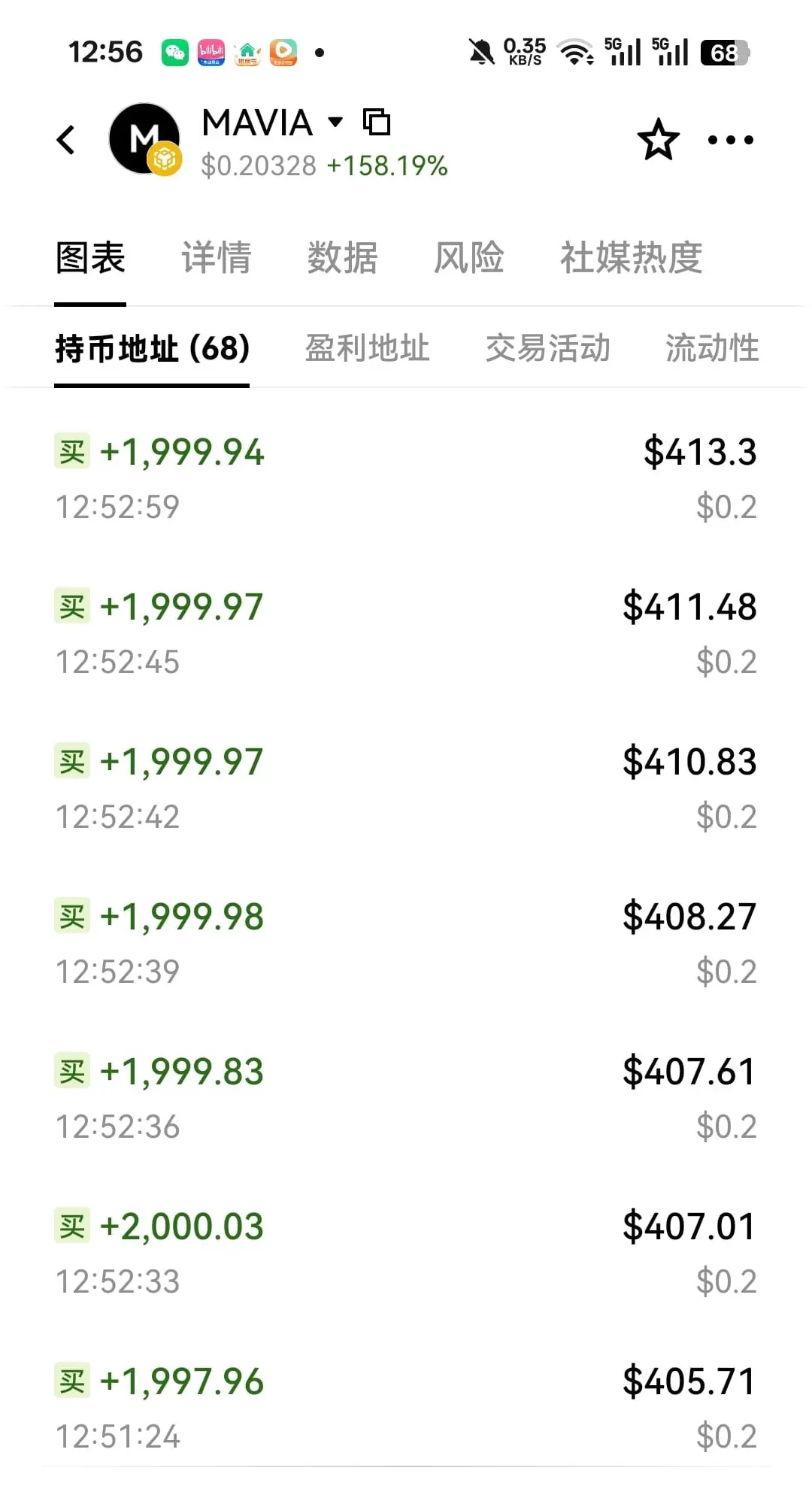Open the three-dot overflow menu
The height and width of the screenshot is (1498, 812).
(730, 140)
